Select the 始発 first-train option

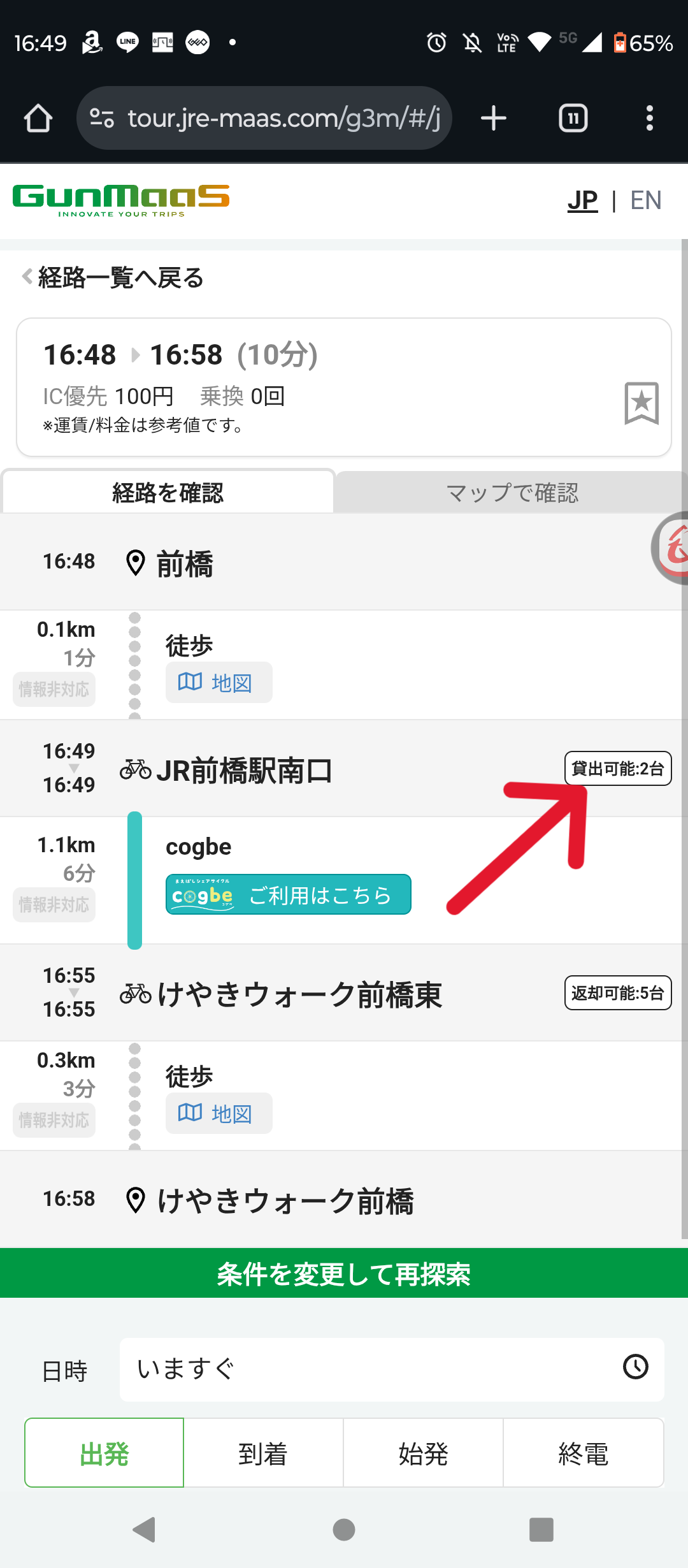tap(423, 1454)
